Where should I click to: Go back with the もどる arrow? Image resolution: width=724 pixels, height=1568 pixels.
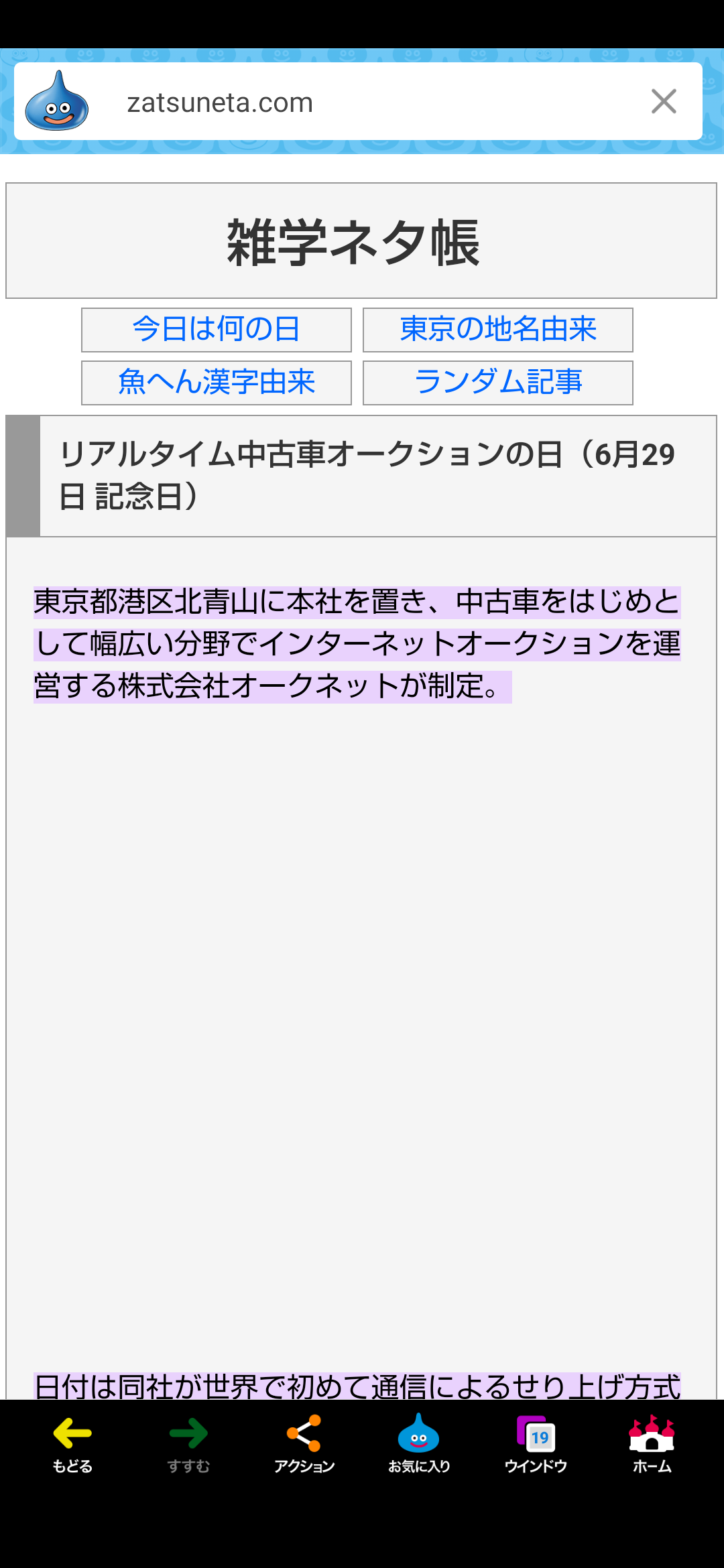[72, 1445]
